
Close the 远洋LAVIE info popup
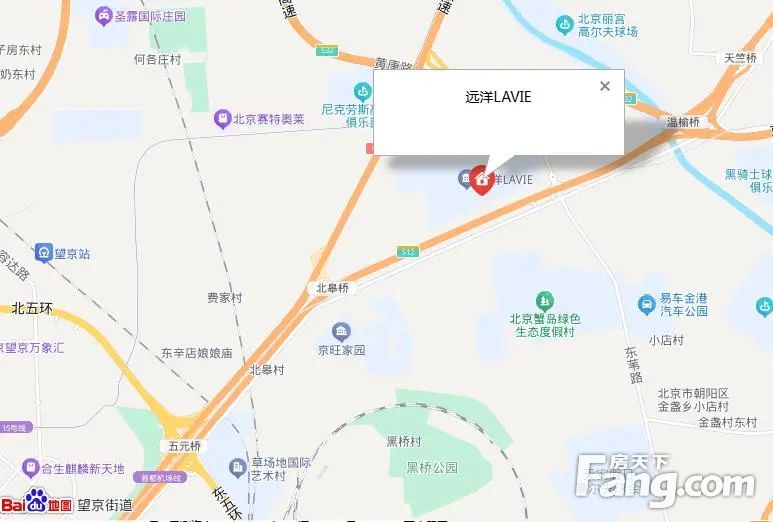click(604, 86)
